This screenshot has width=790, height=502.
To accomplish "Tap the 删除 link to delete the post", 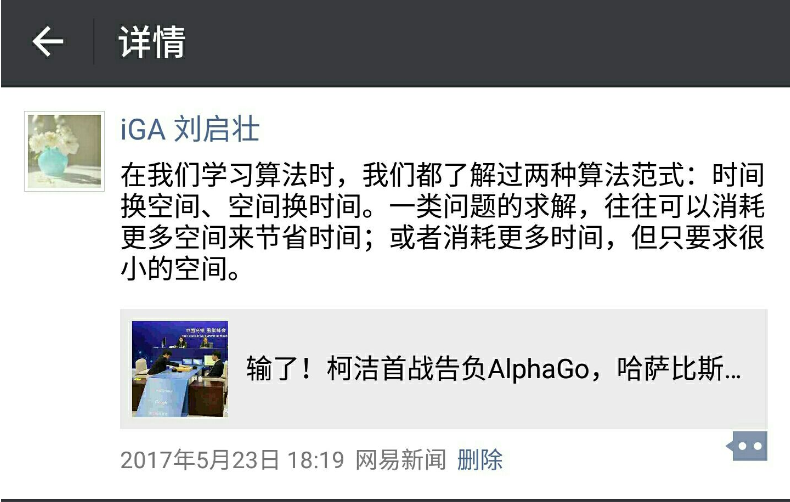I will [x=480, y=461].
